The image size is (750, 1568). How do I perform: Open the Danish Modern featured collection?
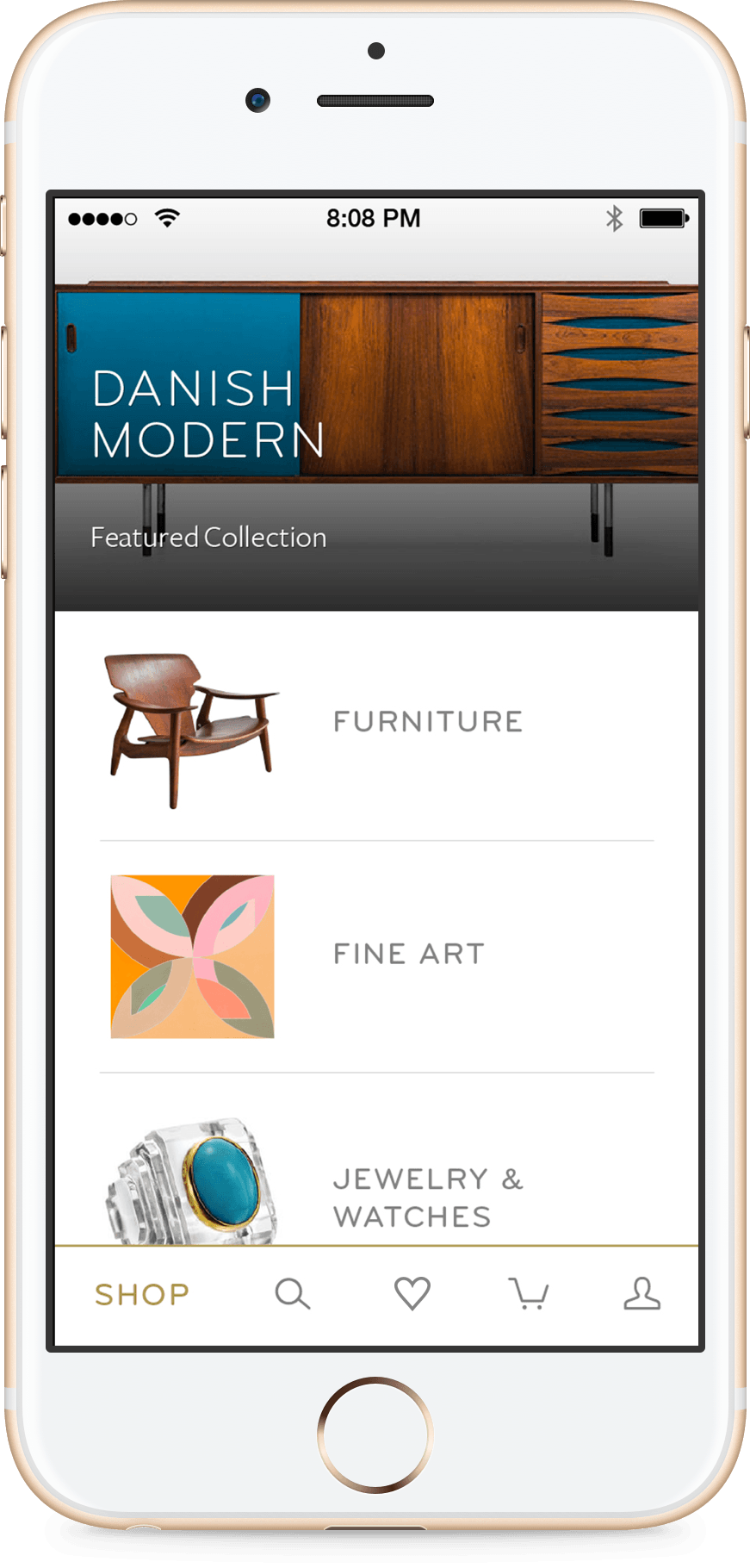[376, 446]
